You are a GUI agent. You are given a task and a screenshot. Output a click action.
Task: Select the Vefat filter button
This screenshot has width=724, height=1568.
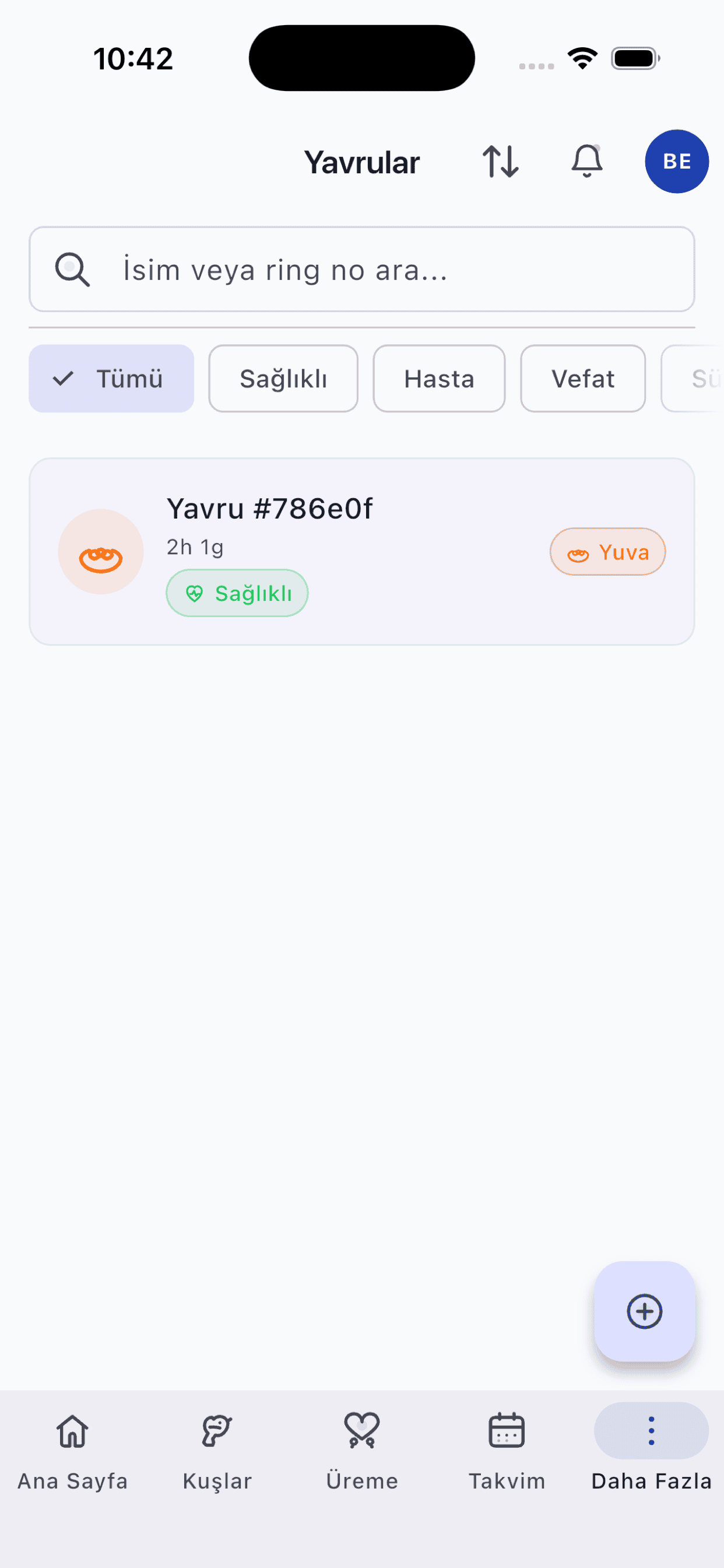click(582, 378)
